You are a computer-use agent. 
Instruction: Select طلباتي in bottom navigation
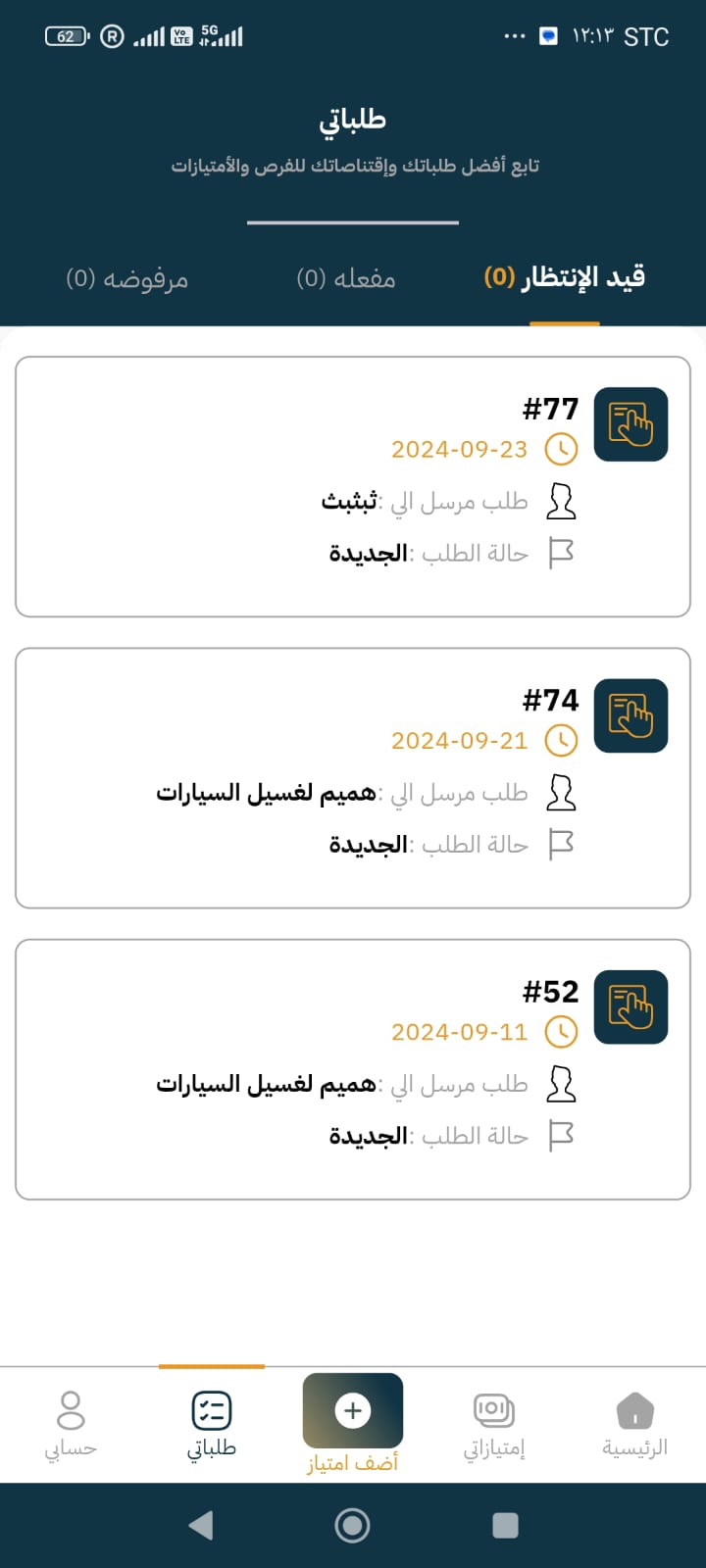click(x=212, y=1424)
